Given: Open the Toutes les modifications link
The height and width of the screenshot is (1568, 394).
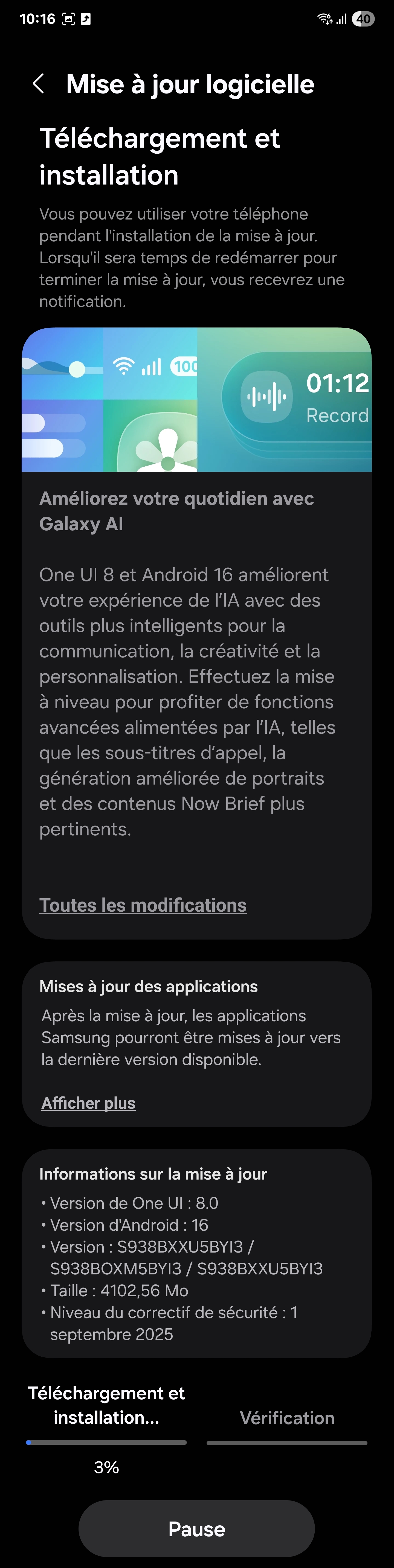Looking at the screenshot, I should coord(143,905).
